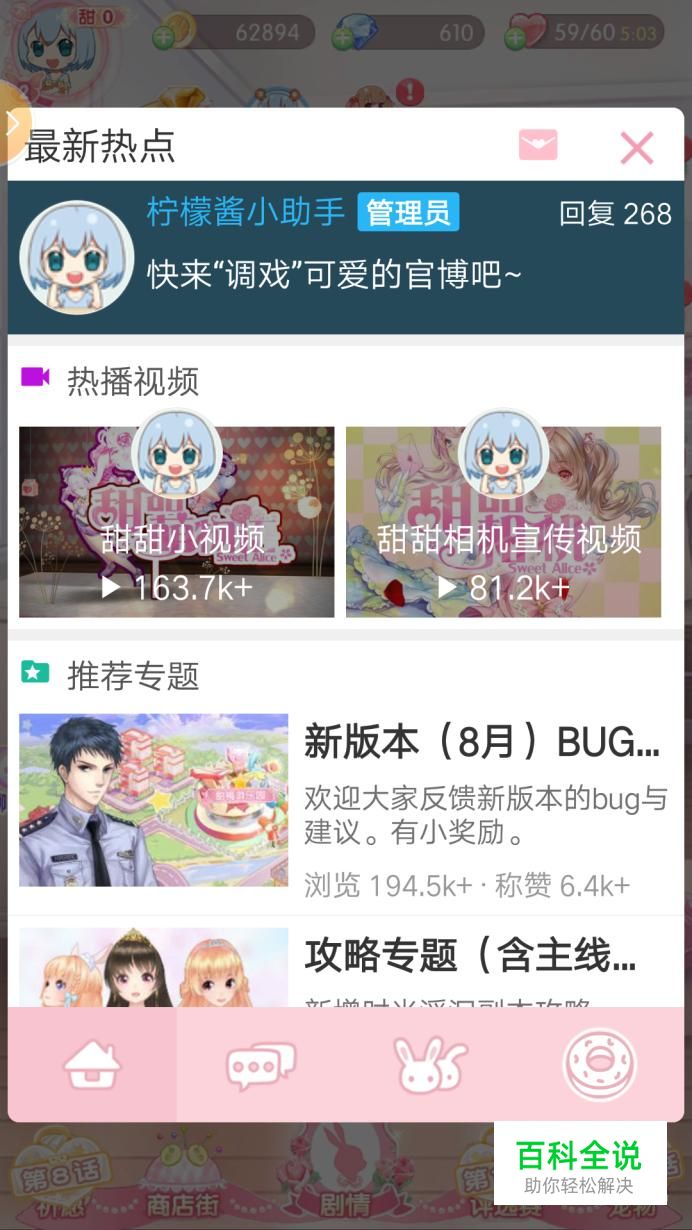The height and width of the screenshot is (1230, 692).
Task: Switch to the home tab
Action: 92,1065
